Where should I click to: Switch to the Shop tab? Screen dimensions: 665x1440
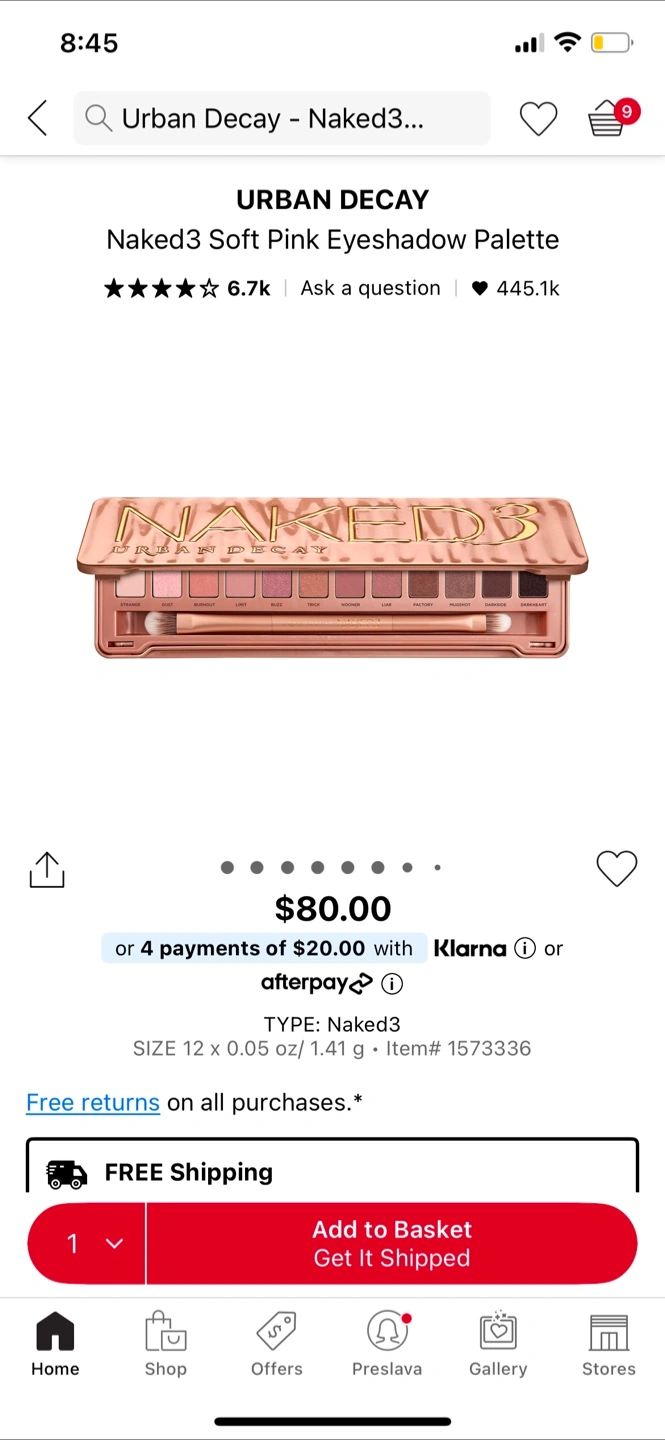[166, 1345]
